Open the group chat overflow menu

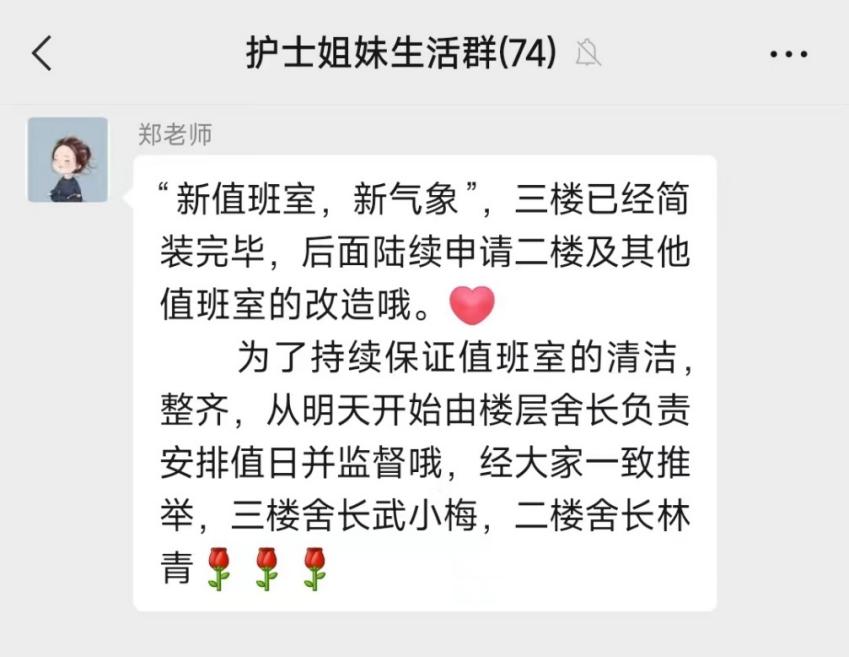[x=788, y=54]
